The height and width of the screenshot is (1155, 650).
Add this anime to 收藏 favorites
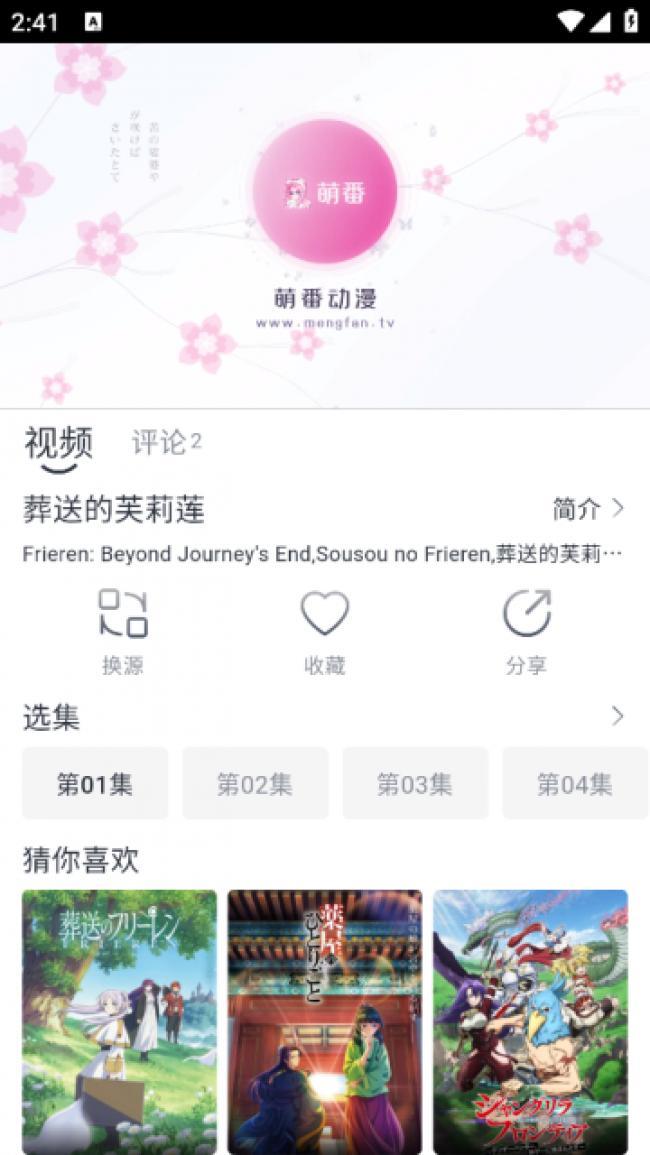(325, 631)
